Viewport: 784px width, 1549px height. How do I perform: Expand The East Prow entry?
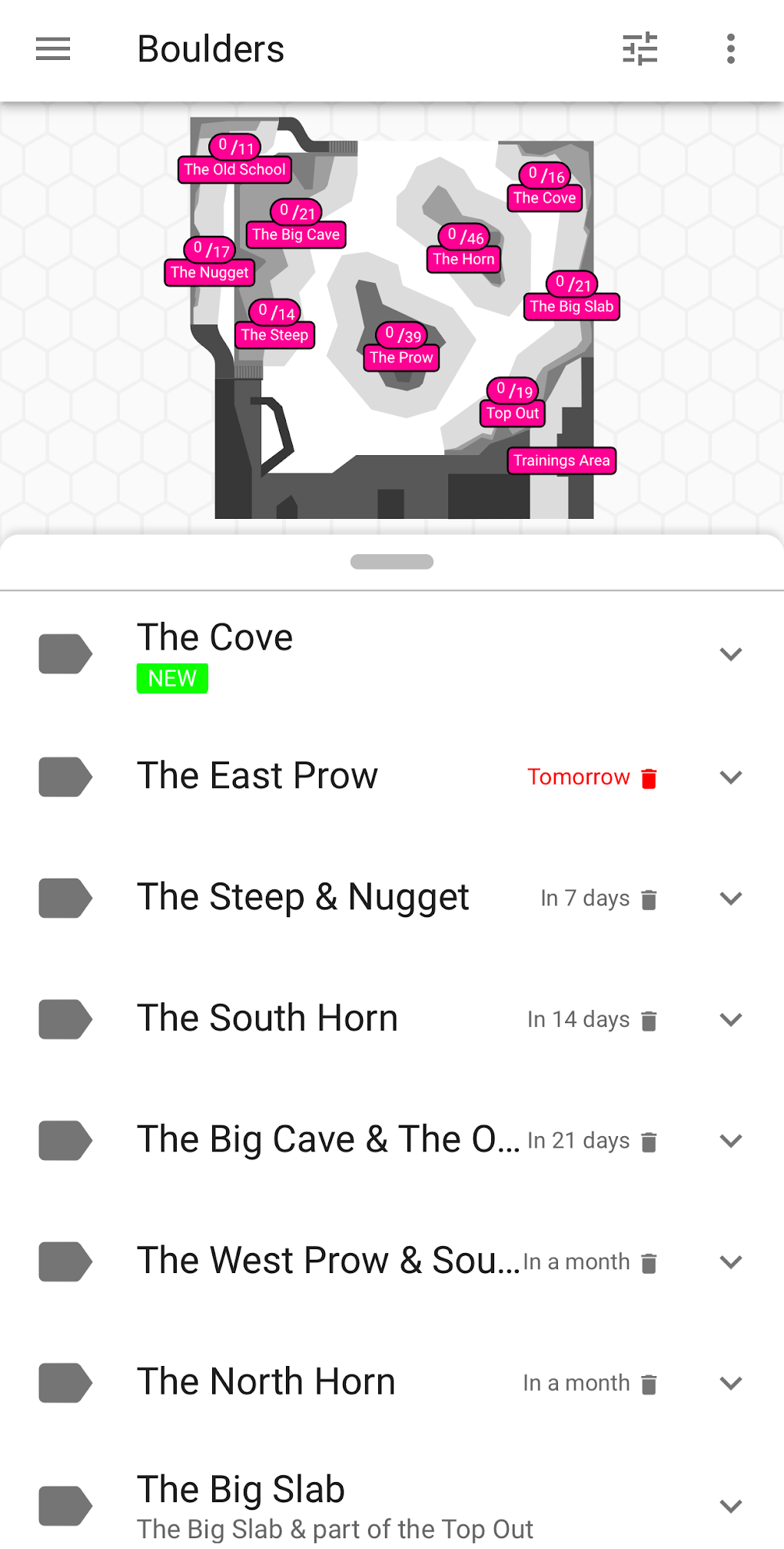click(x=730, y=777)
